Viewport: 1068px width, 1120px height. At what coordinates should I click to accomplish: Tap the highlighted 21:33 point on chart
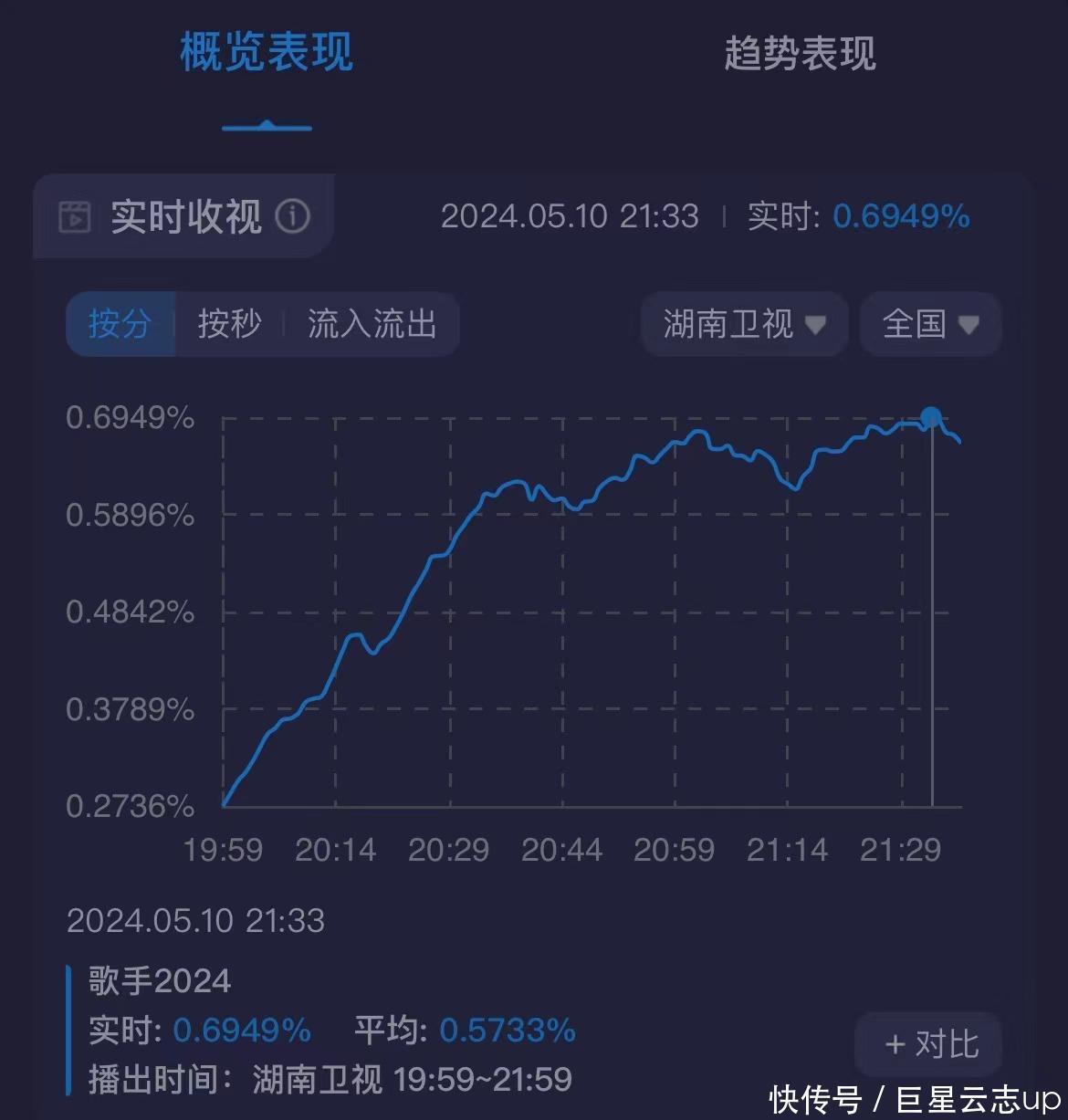(931, 419)
